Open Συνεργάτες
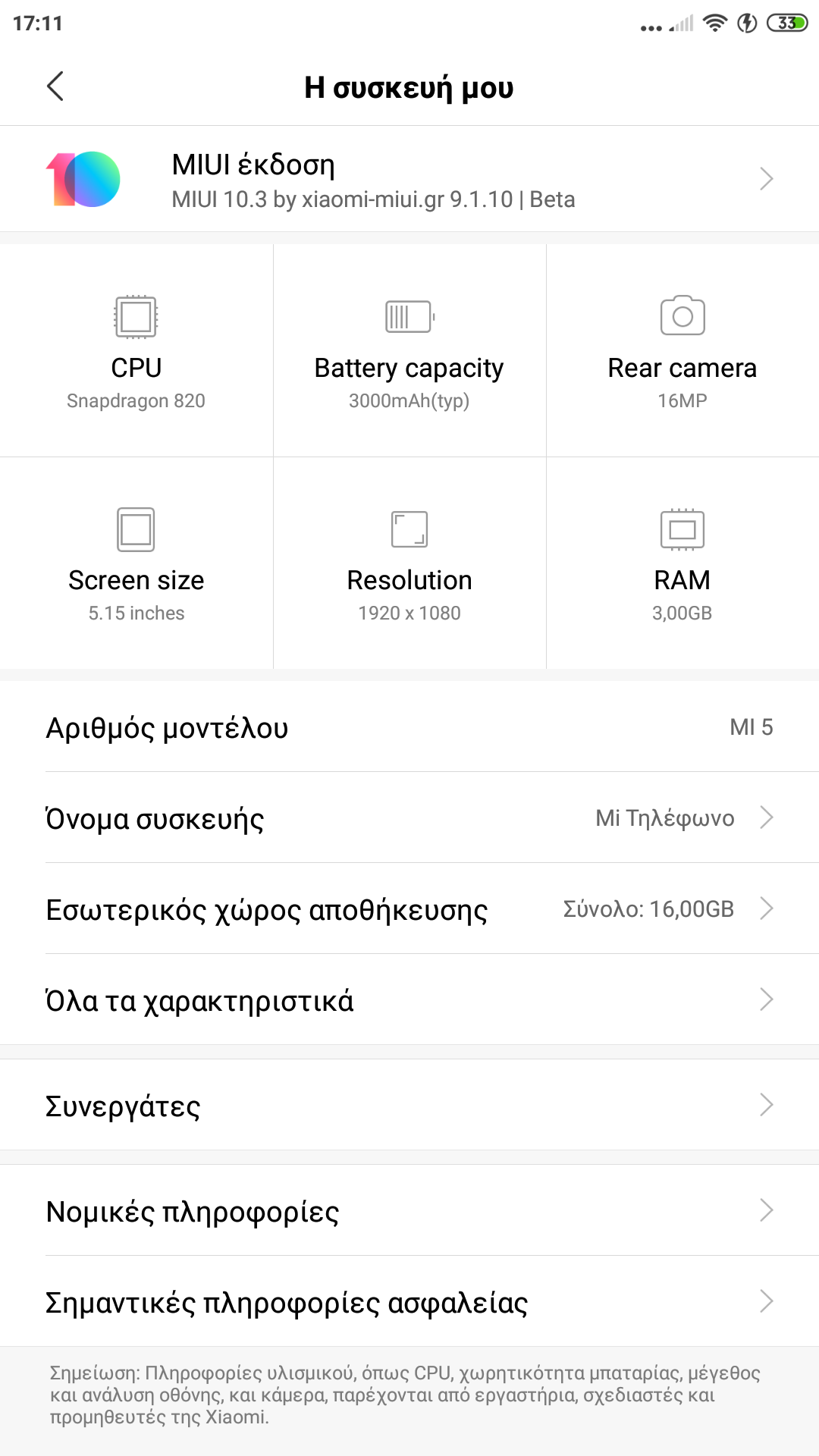 (409, 1106)
